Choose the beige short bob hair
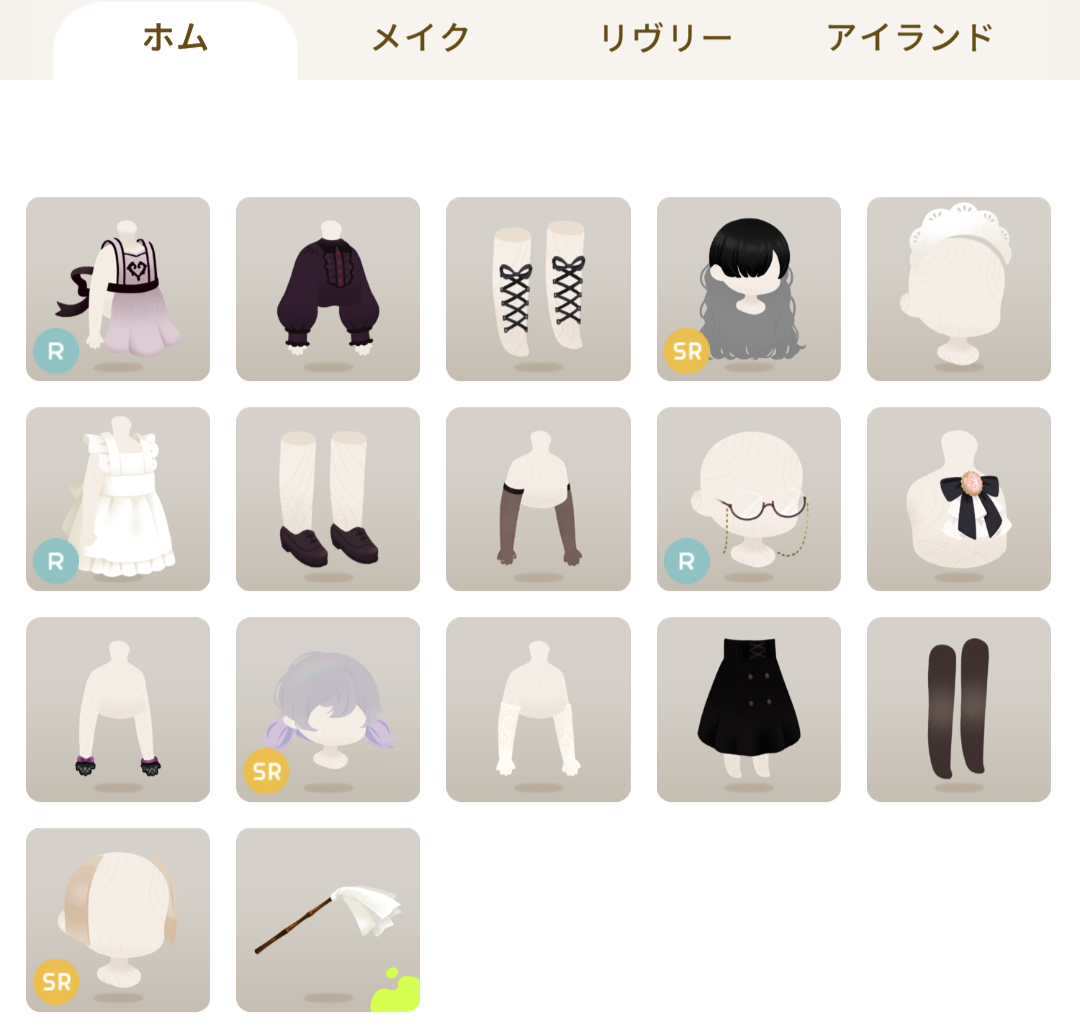This screenshot has height=1035, width=1080. 118,919
